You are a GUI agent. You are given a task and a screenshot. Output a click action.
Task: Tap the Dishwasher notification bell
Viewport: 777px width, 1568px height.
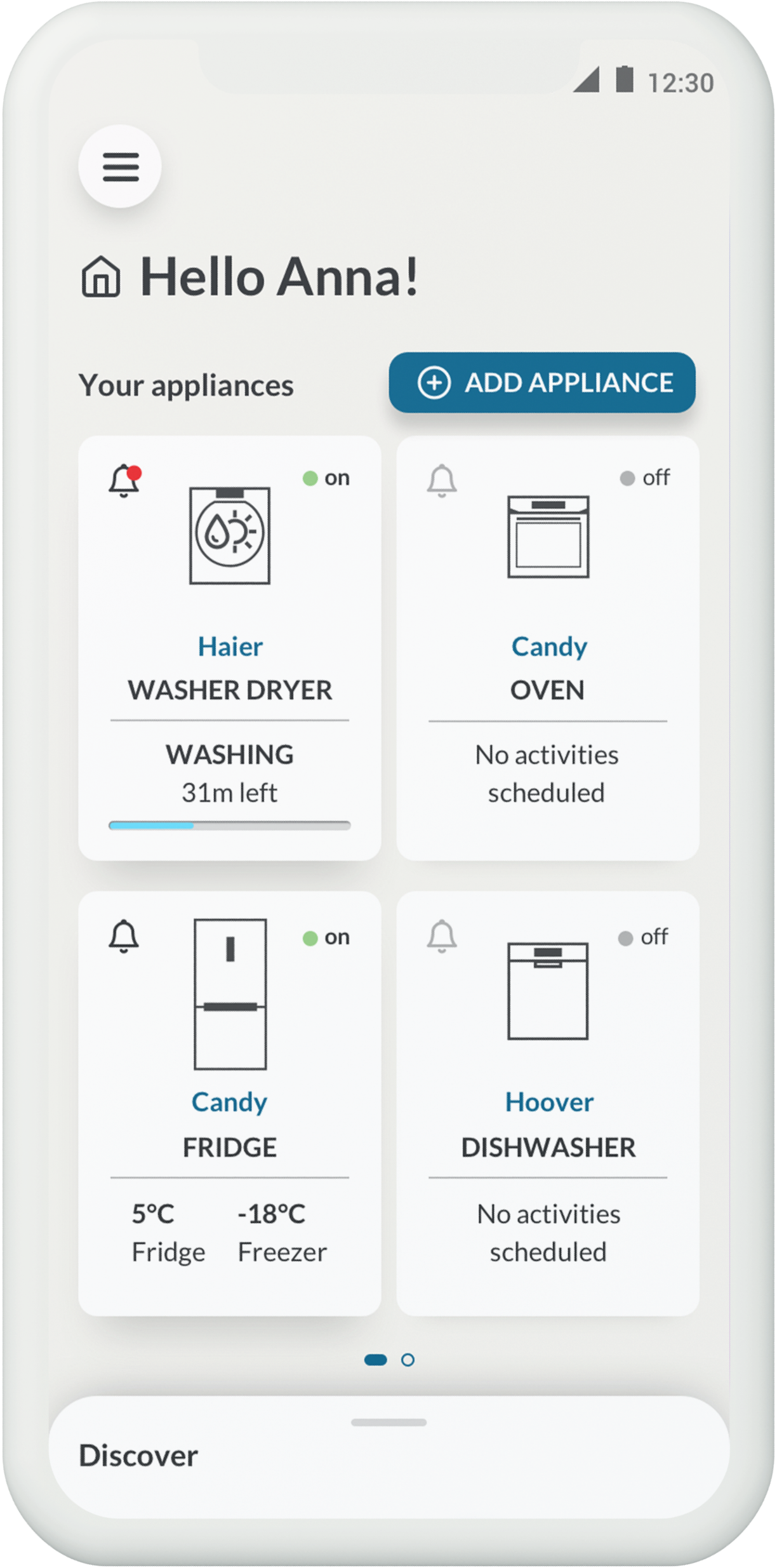pyautogui.click(x=441, y=936)
